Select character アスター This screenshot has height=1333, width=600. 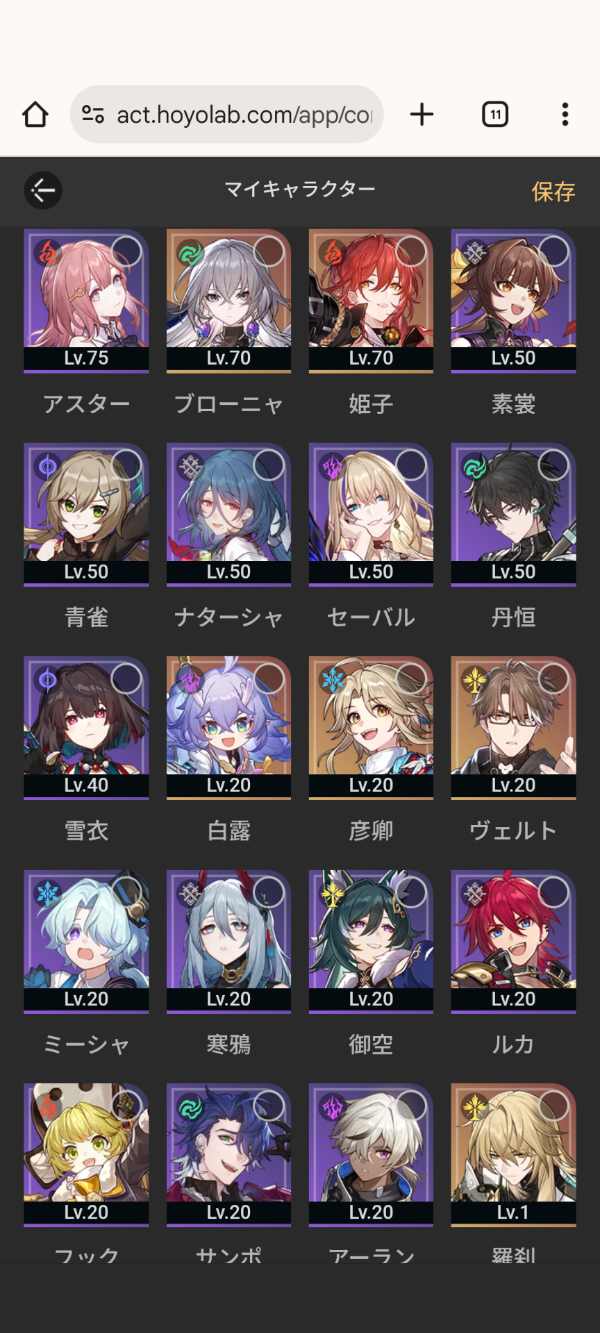coord(86,300)
